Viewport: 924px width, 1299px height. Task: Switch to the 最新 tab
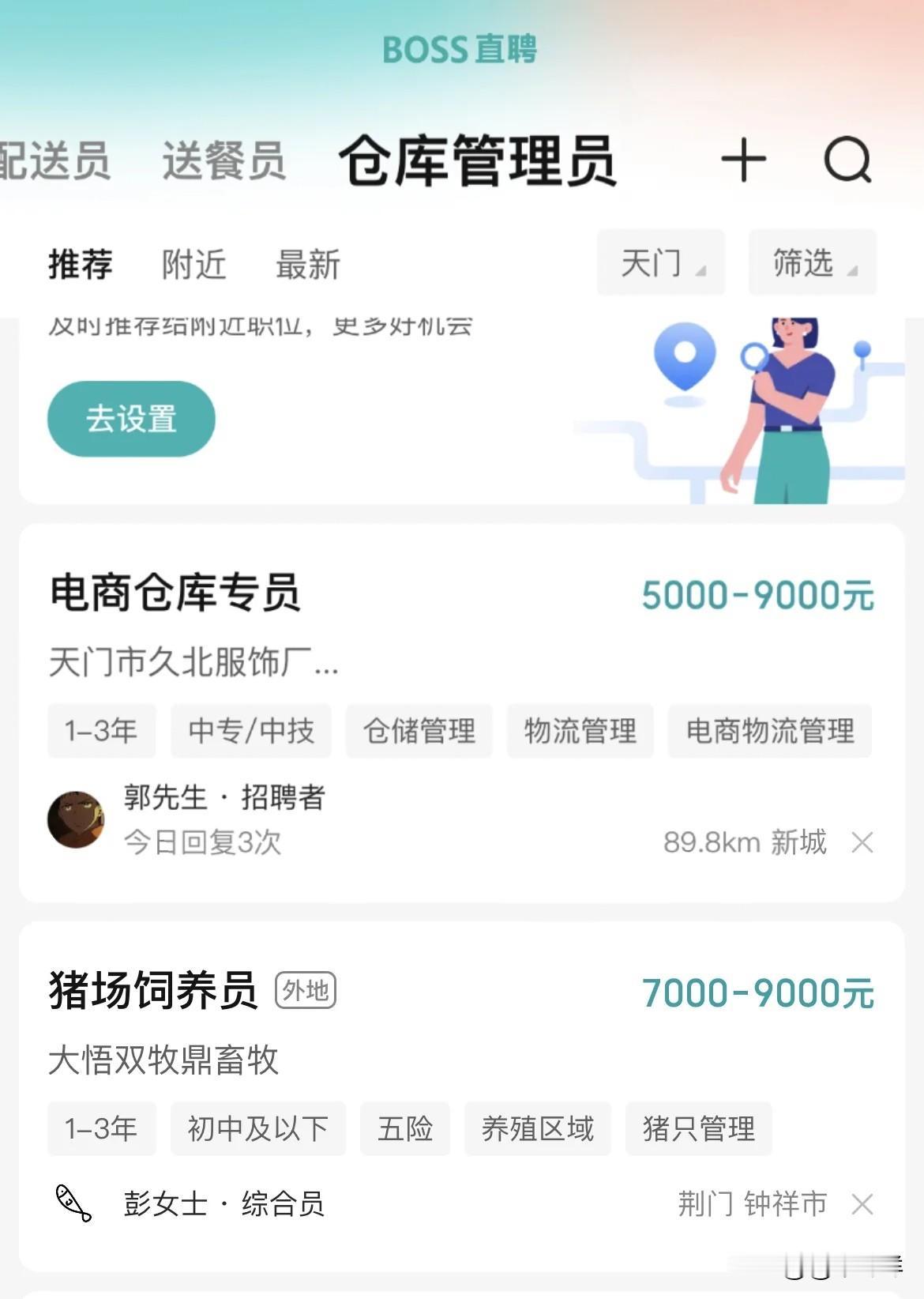[306, 264]
